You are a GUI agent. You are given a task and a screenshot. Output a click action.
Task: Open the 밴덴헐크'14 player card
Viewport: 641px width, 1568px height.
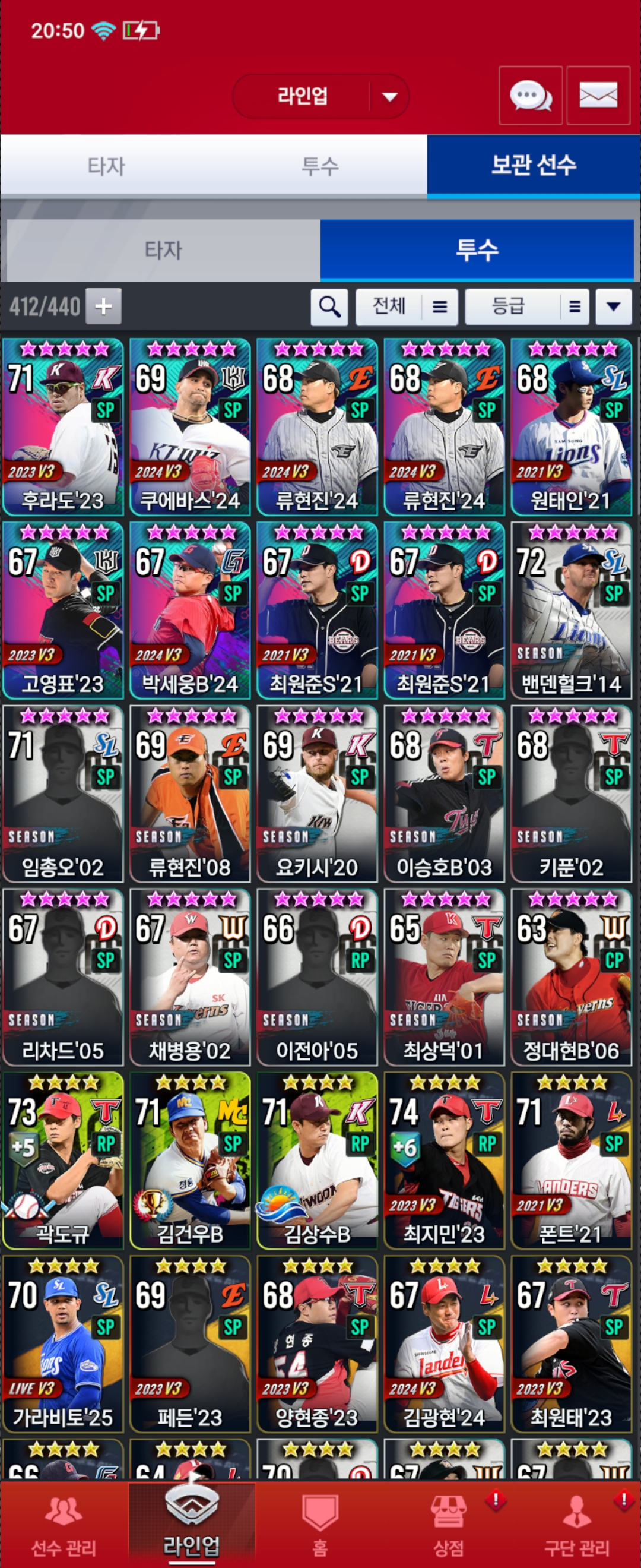tap(571, 610)
